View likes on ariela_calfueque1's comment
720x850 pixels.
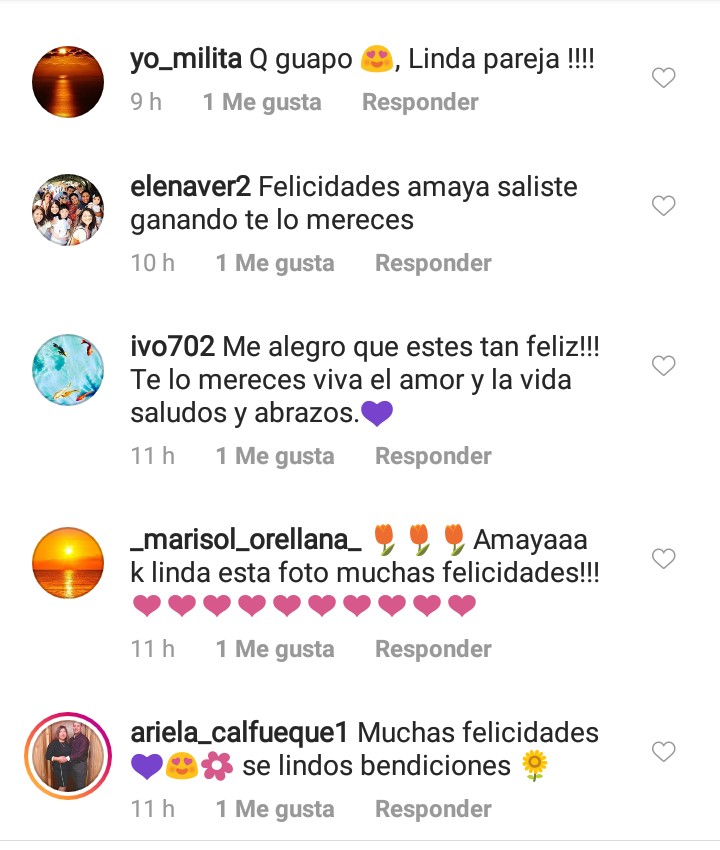click(x=275, y=809)
